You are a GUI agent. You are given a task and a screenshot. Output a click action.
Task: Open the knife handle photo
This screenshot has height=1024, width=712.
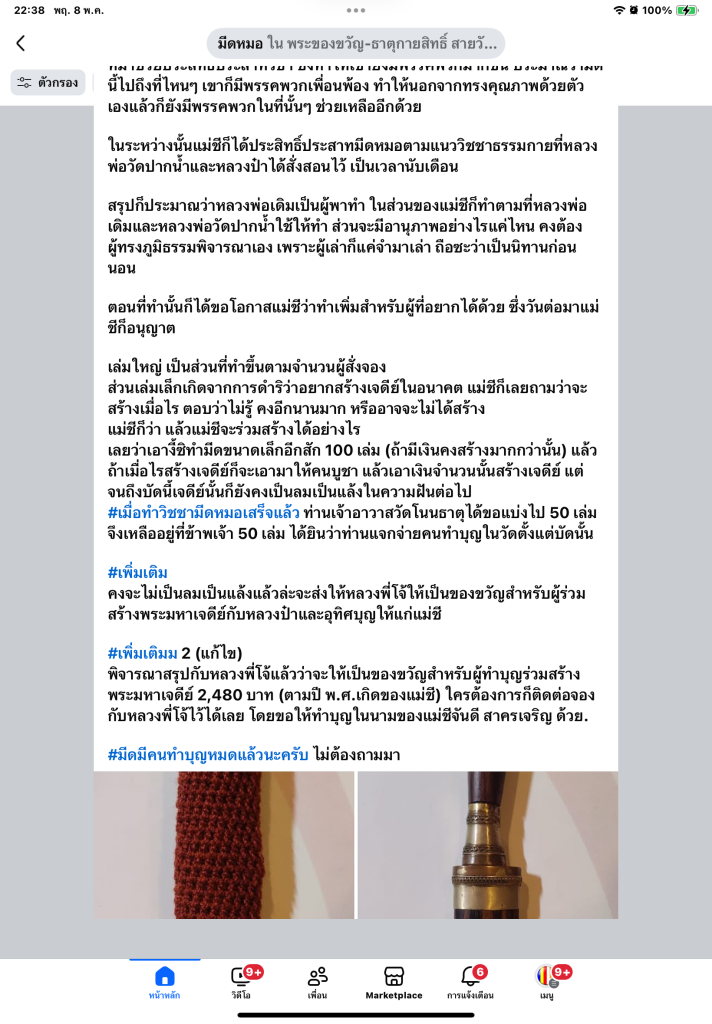tap(488, 845)
